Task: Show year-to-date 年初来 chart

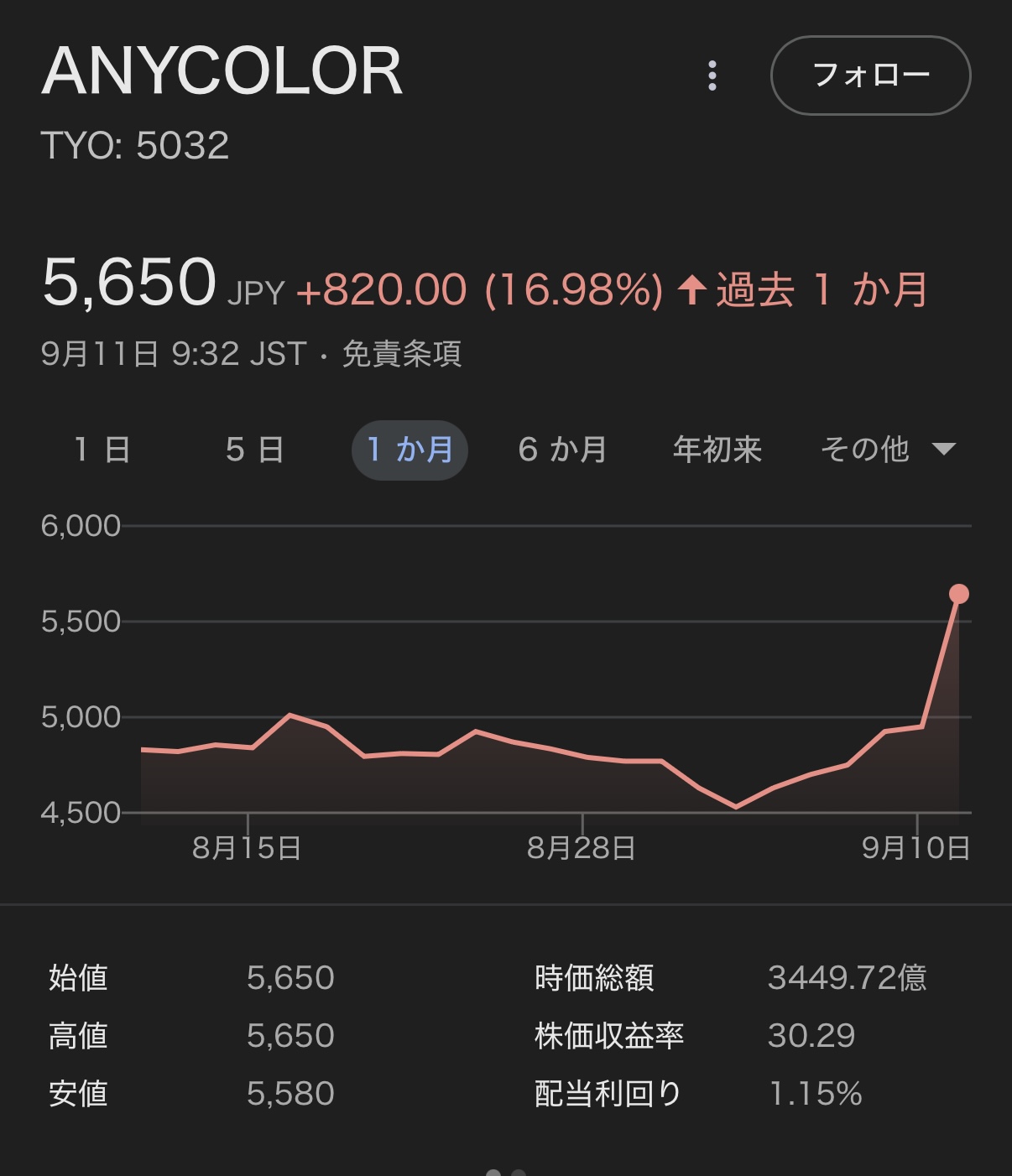Action: click(x=717, y=450)
